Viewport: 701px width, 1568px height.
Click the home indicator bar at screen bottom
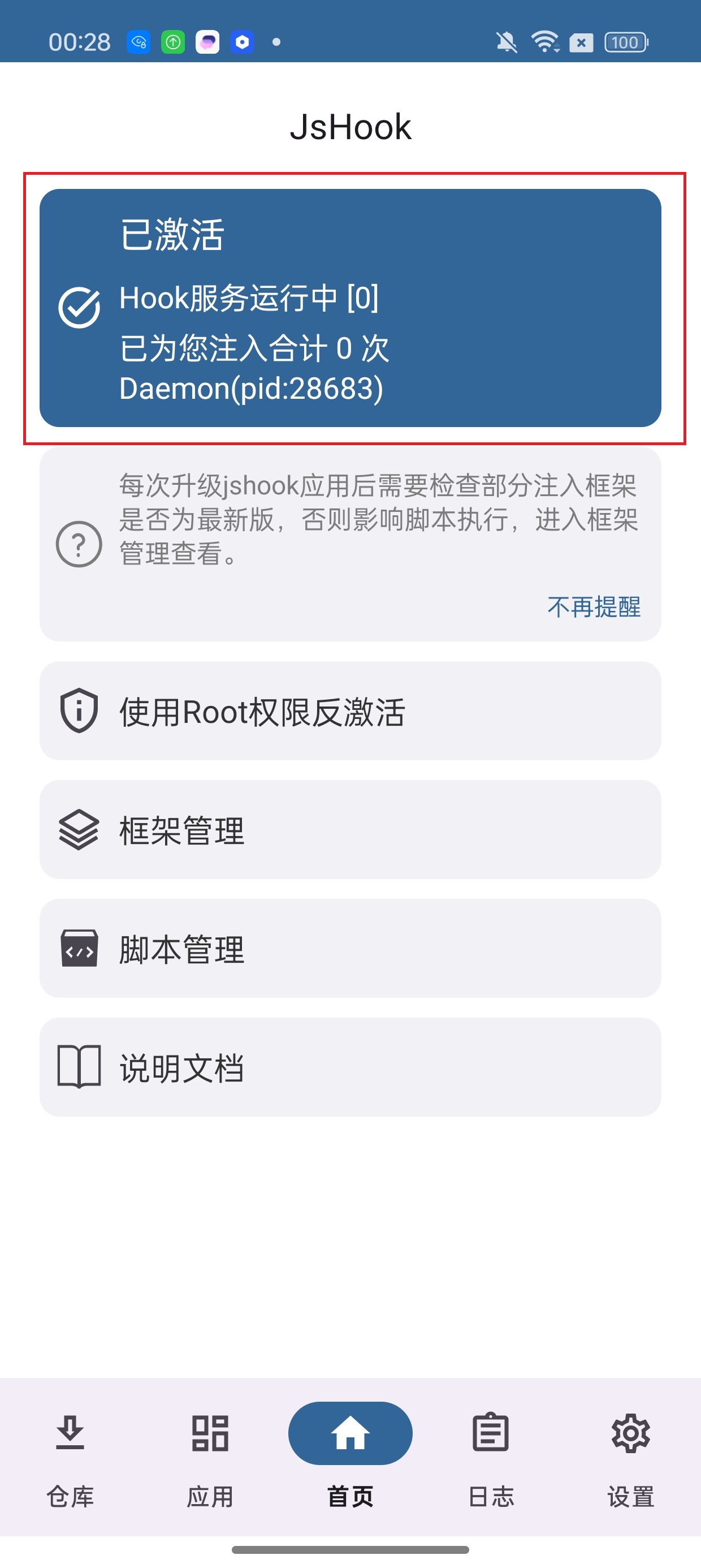(x=350, y=1550)
